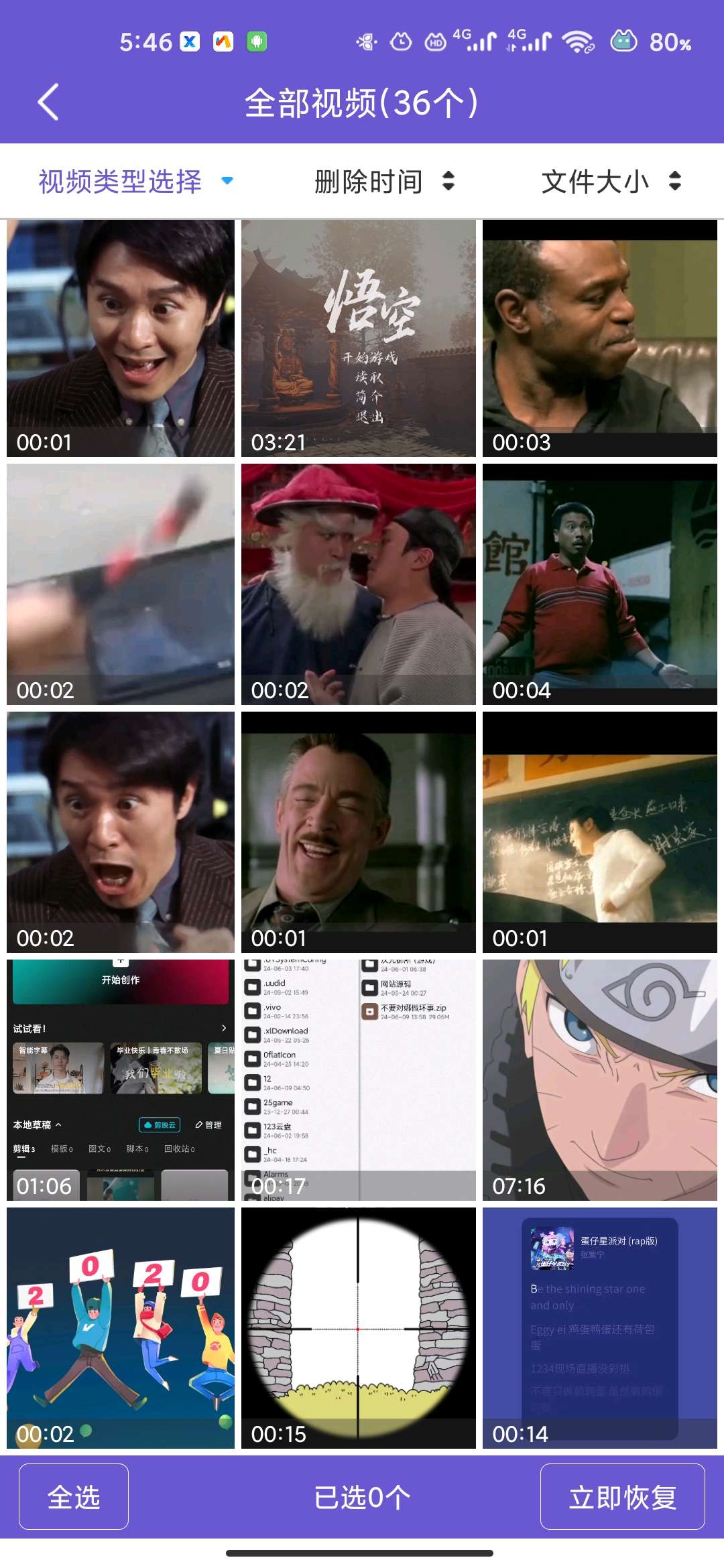The height and width of the screenshot is (1568, 724).
Task: Pick the blurry 00:02 tablet video
Action: (x=121, y=584)
